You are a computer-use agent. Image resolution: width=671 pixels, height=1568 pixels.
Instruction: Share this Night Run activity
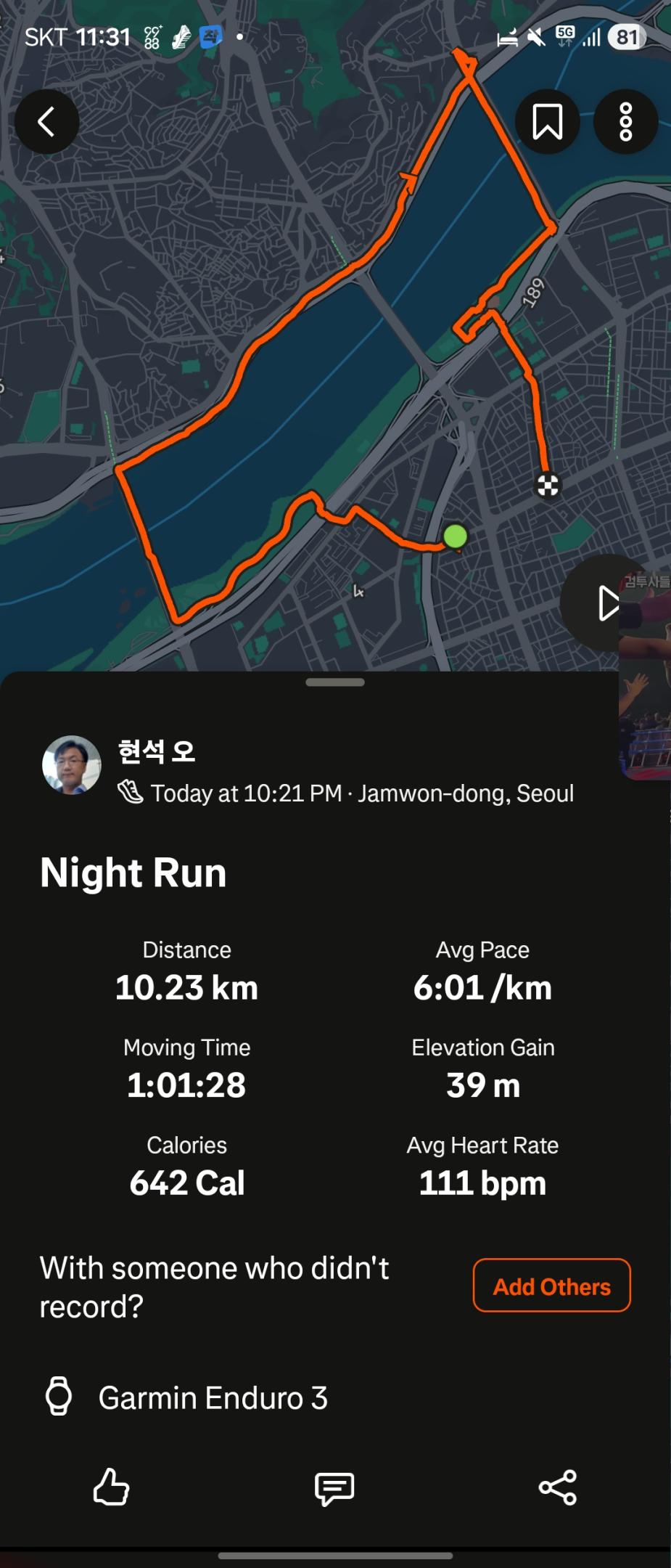557,1487
